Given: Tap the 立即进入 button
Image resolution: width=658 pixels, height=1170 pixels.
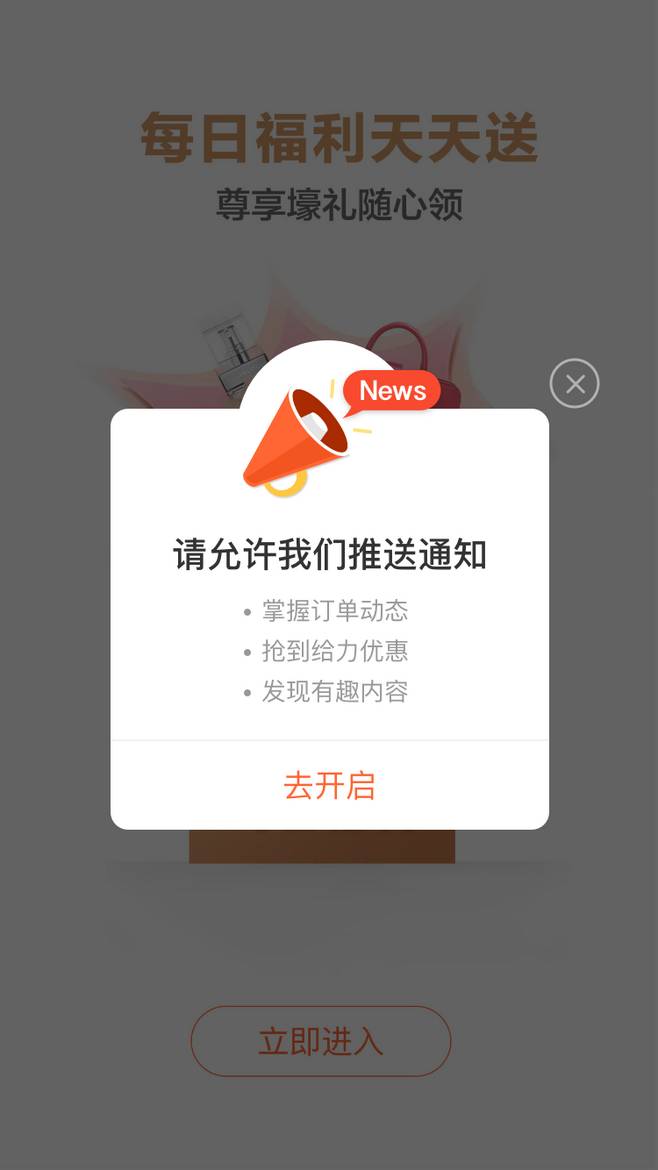Looking at the screenshot, I should coord(321,1041).
